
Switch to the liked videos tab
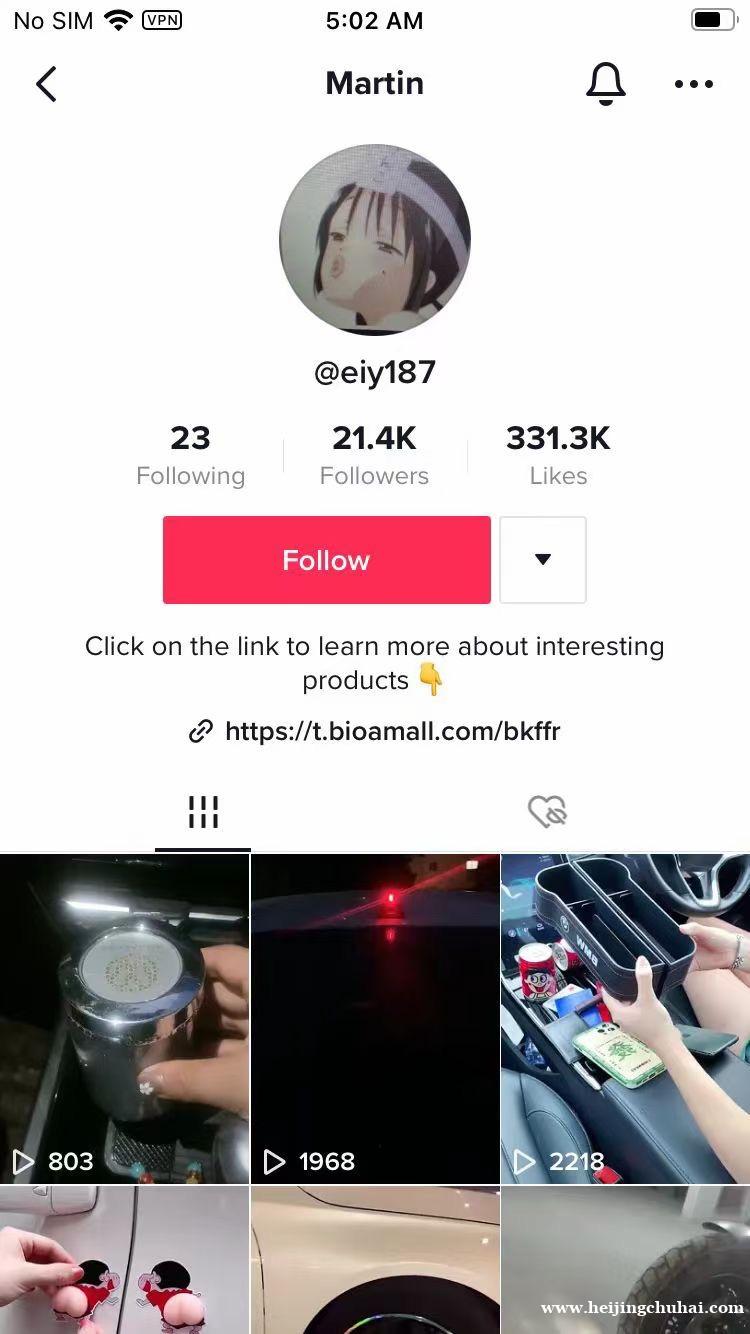tap(547, 812)
